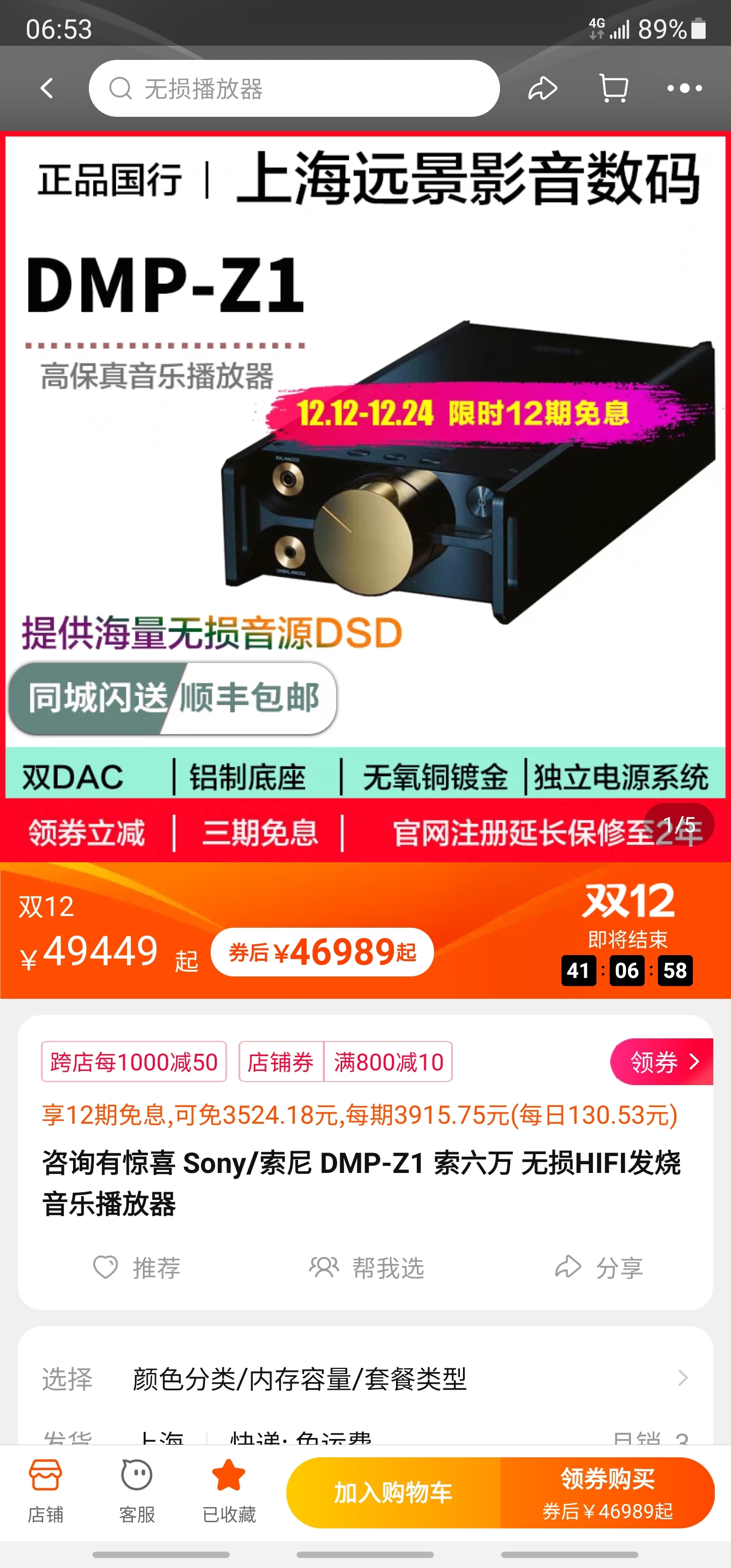Screen dimensions: 731x1568
Task: Go back using the top-left arrow
Action: click(x=47, y=88)
